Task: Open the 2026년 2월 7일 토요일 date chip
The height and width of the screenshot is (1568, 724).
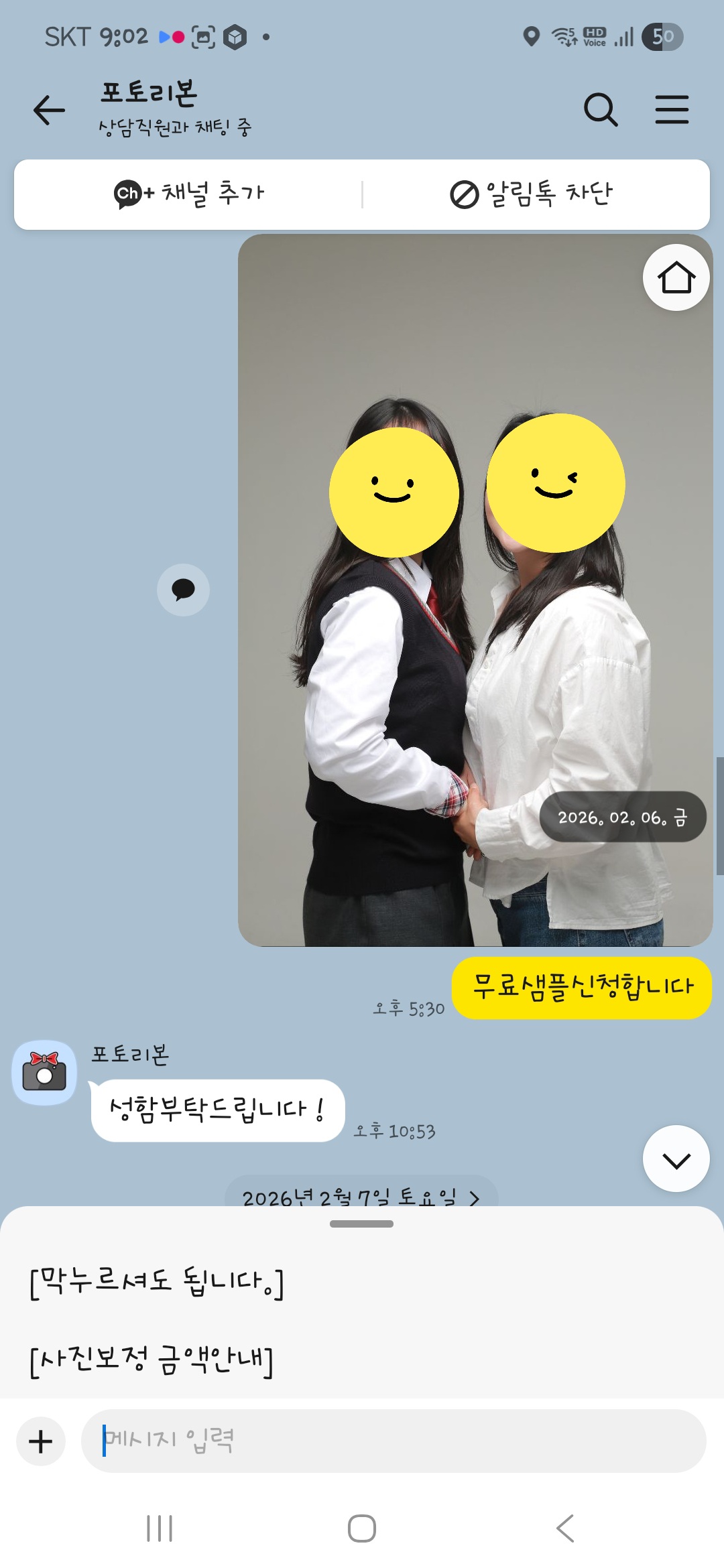Action: point(361,1197)
